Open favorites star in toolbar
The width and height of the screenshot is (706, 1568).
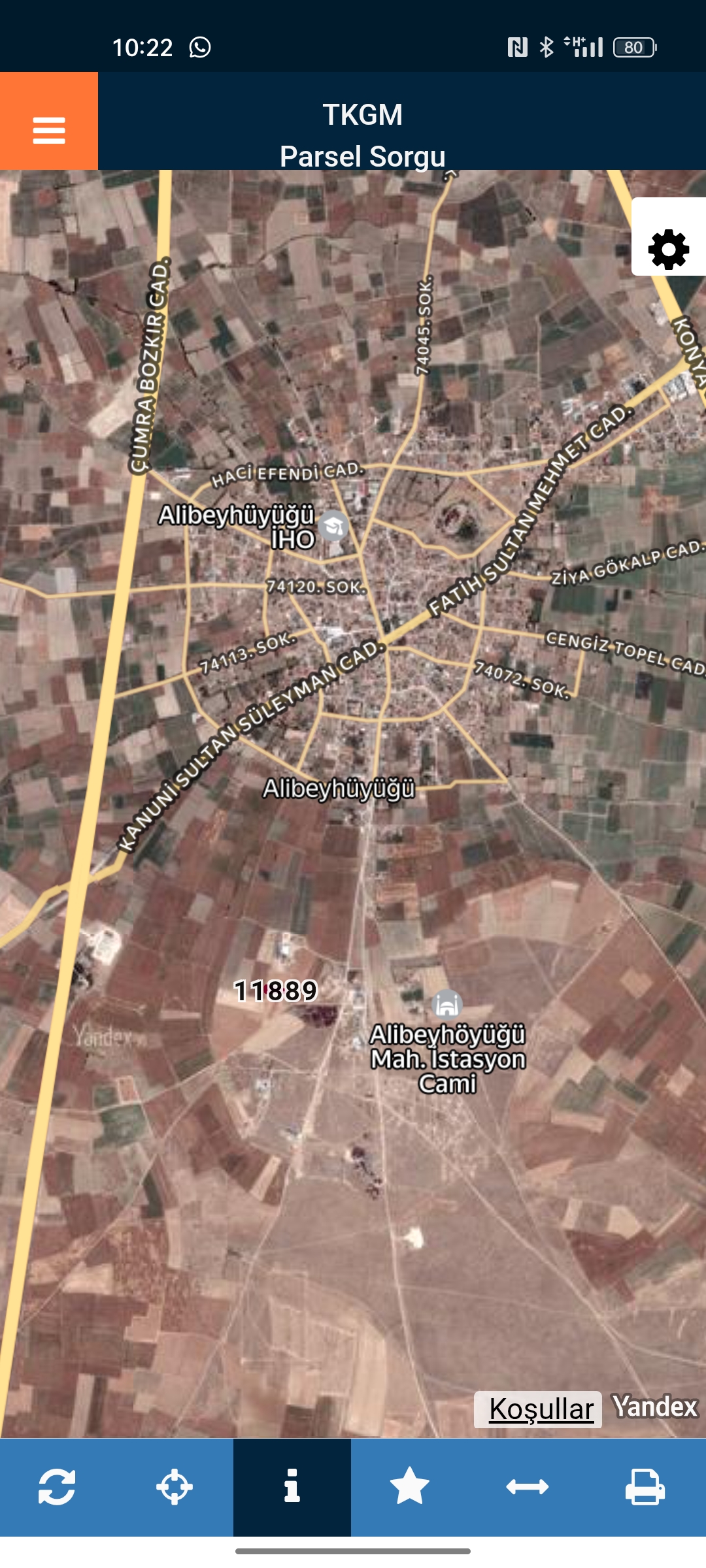point(410,1487)
